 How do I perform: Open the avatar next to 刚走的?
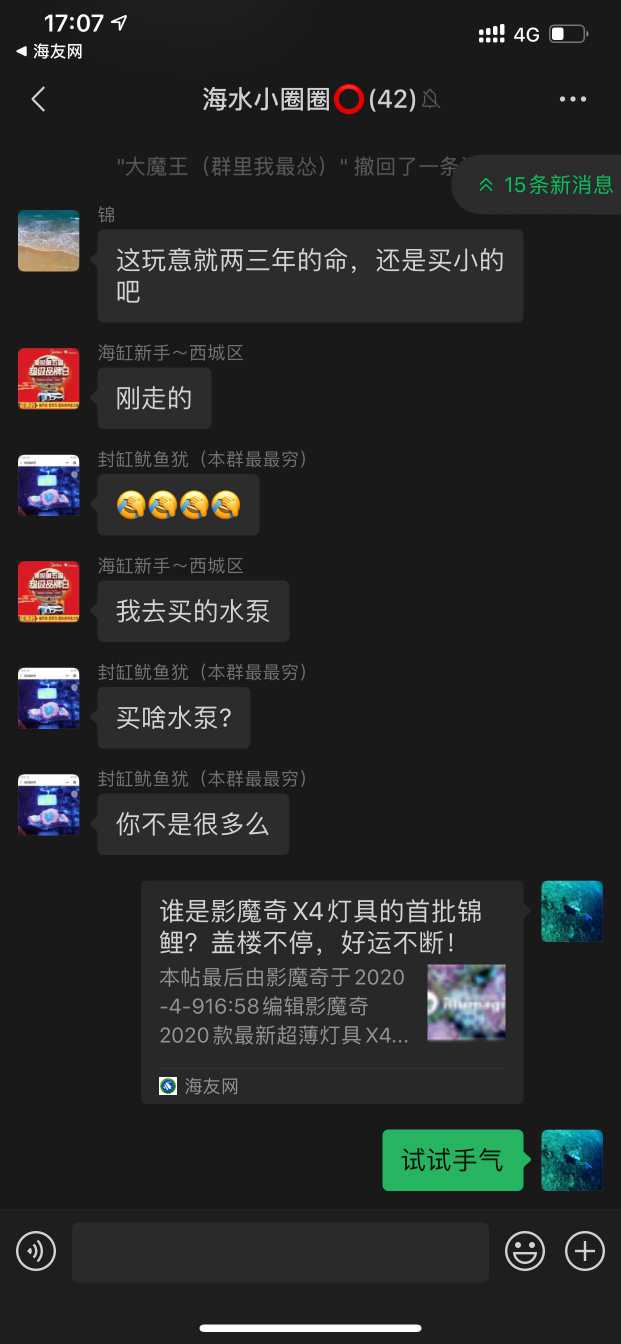(49, 379)
